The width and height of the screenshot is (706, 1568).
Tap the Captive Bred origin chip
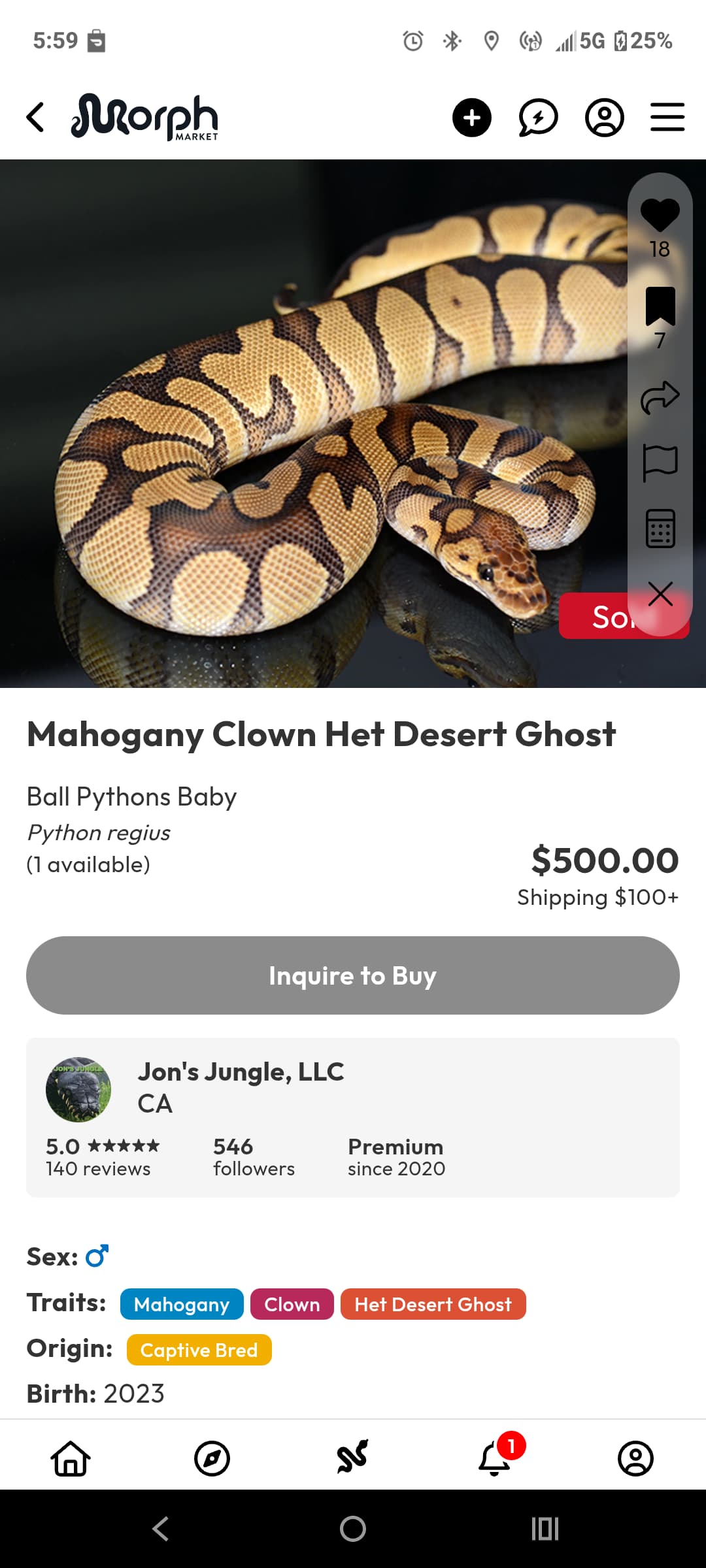coord(199,1350)
